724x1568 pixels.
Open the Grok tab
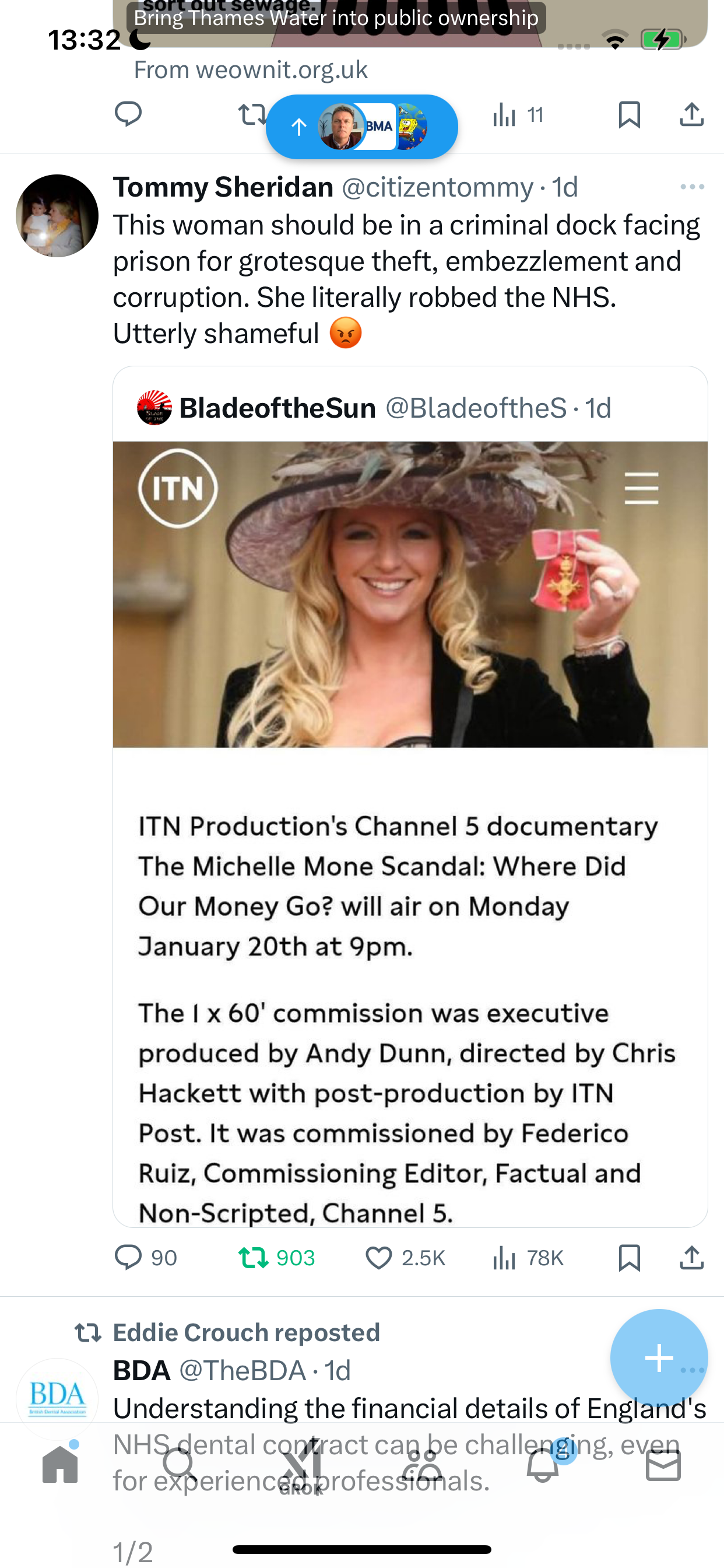pyautogui.click(x=301, y=1467)
